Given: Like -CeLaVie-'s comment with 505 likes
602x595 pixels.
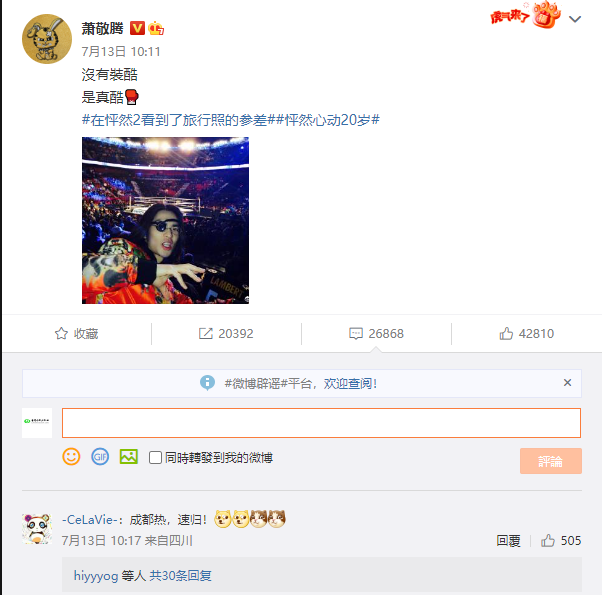Looking at the screenshot, I should coord(560,540).
